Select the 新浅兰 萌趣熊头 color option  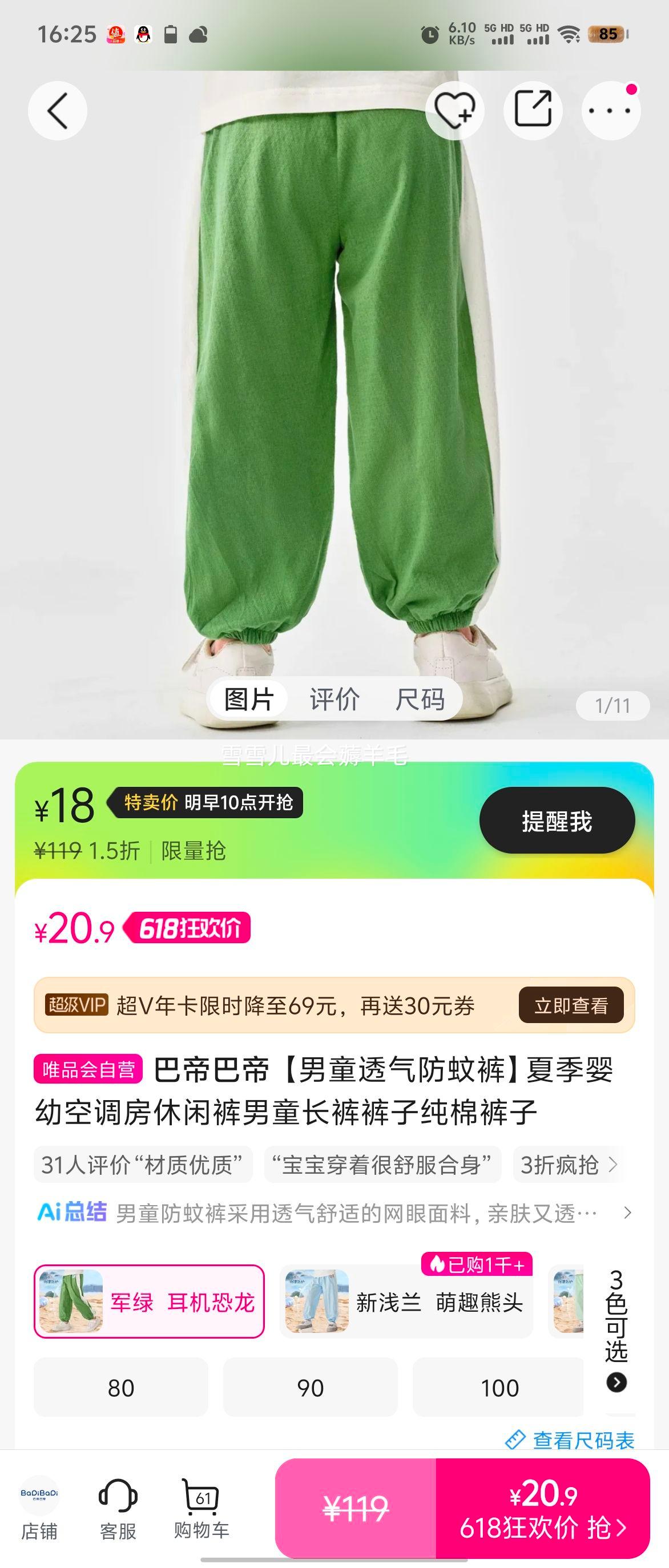click(x=406, y=1302)
